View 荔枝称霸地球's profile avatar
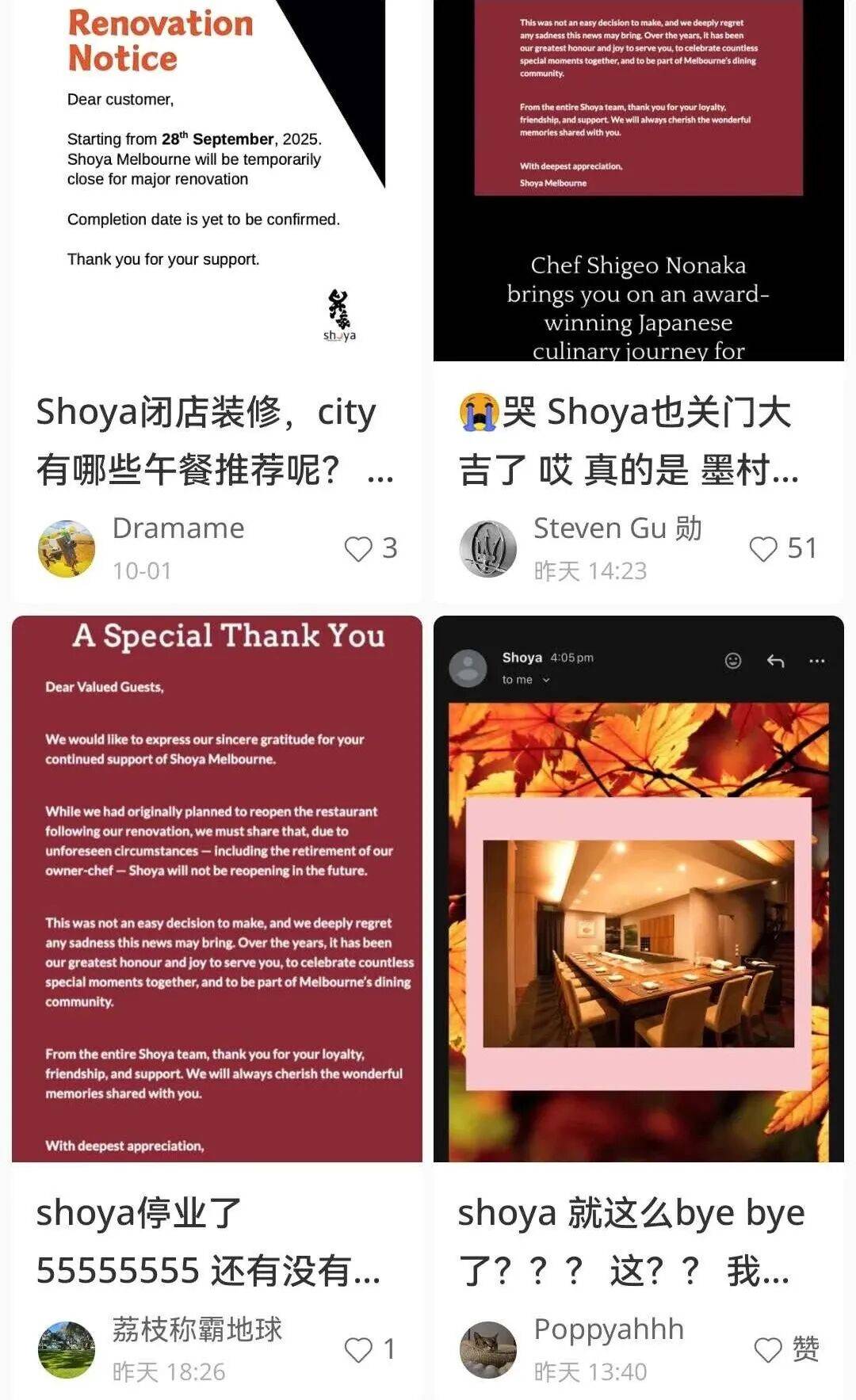This screenshot has height=1400, width=856. [67, 1349]
